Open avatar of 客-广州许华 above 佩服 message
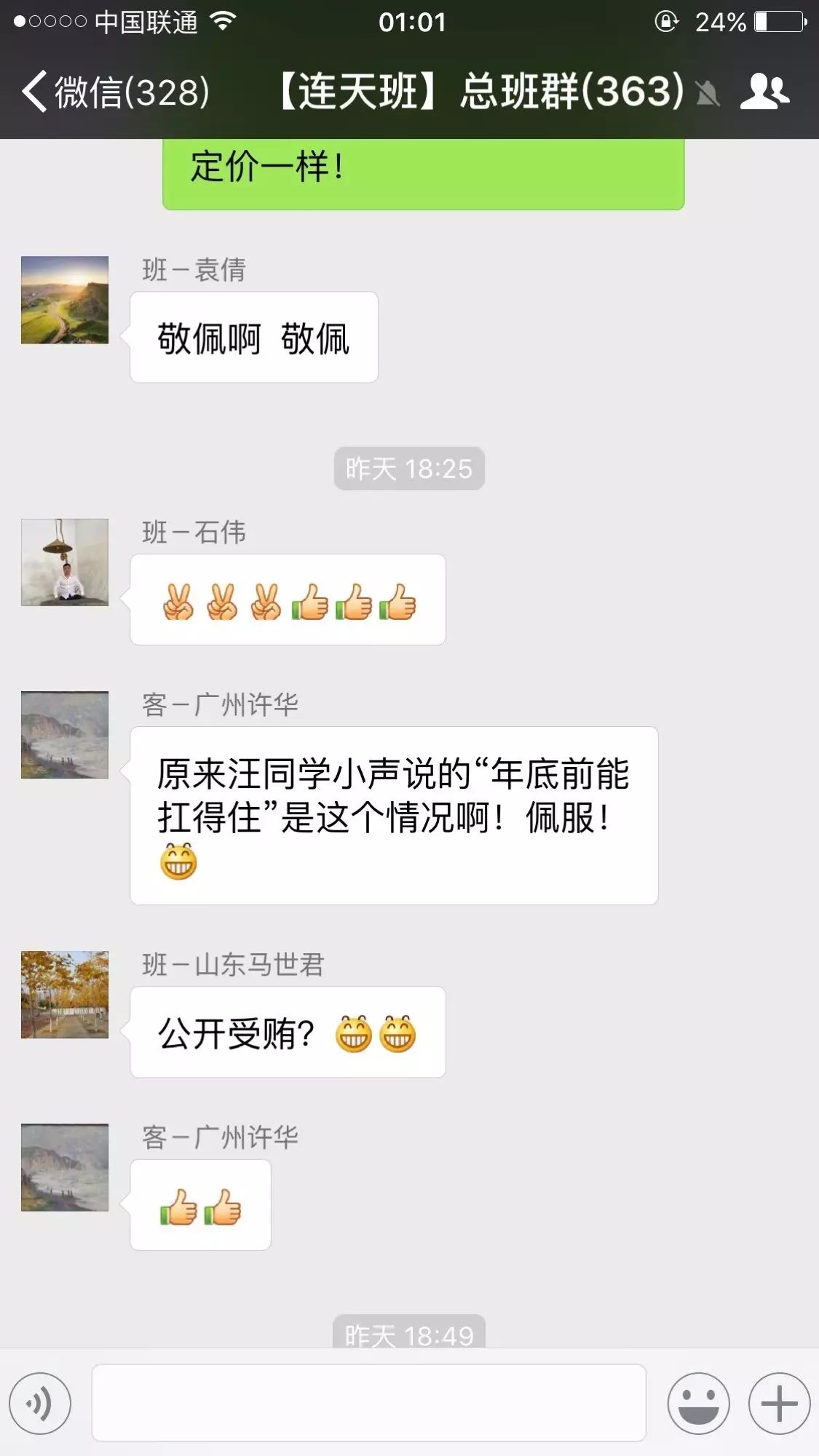 point(65,735)
